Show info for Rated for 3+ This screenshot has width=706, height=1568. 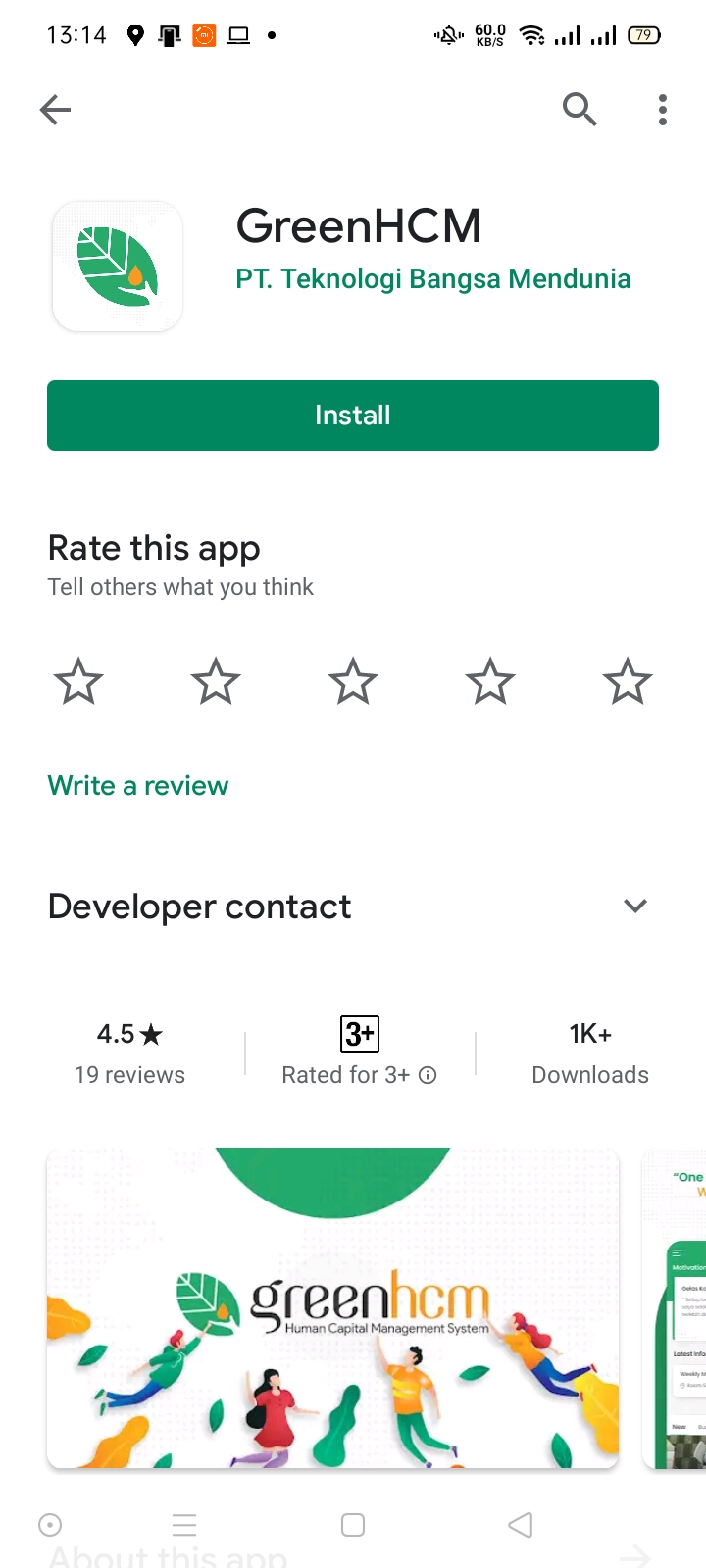tap(428, 1075)
